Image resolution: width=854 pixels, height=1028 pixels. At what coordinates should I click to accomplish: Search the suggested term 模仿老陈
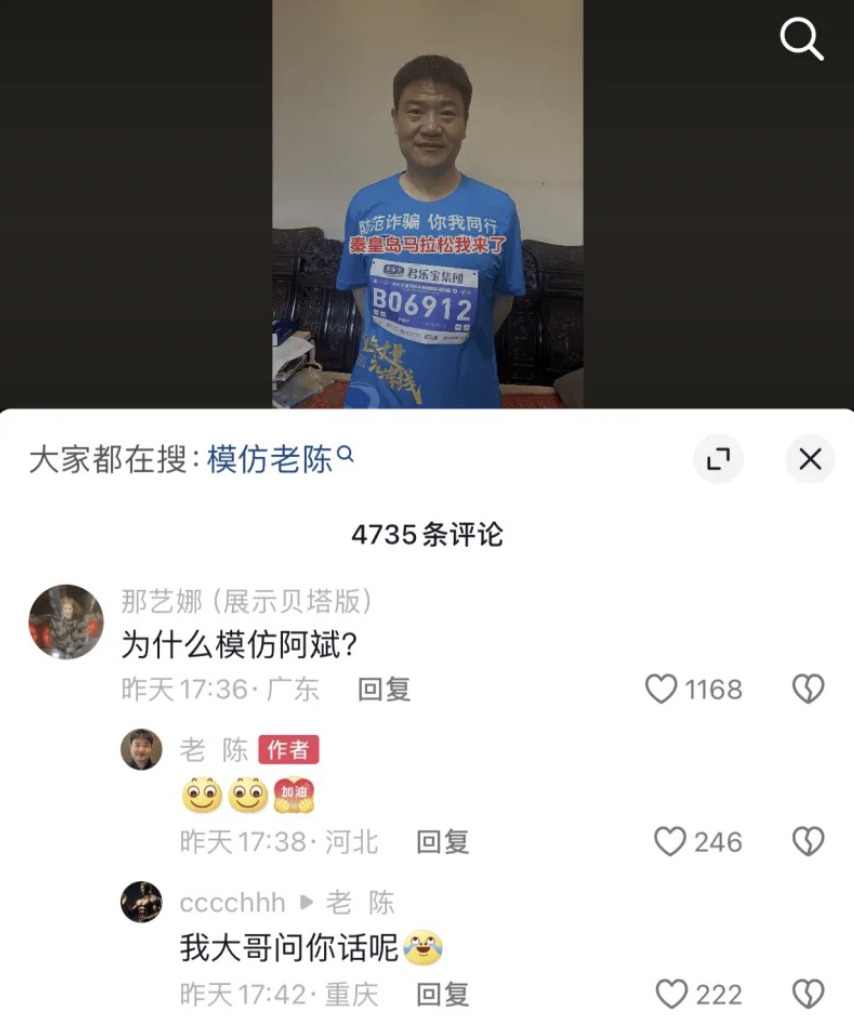tap(271, 459)
